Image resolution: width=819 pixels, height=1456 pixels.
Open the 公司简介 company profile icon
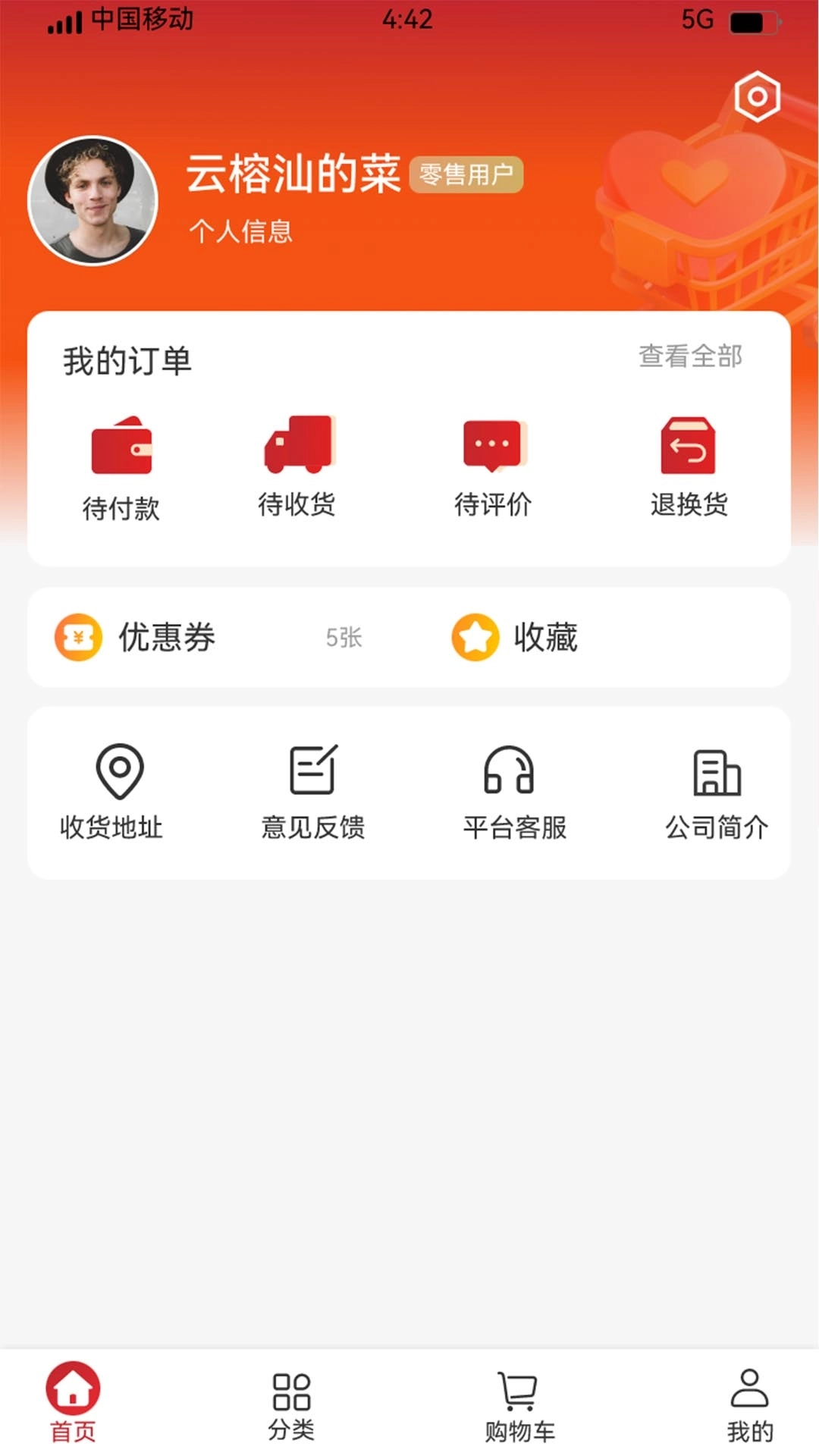(x=717, y=770)
